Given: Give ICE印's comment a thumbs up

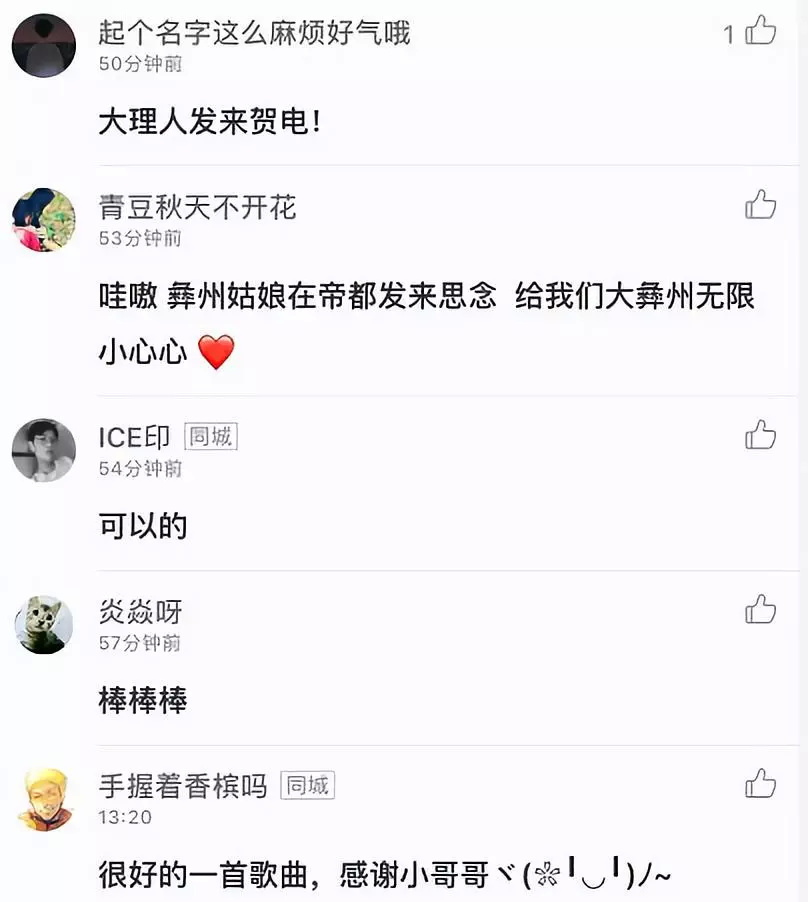Looking at the screenshot, I should tap(760, 435).
